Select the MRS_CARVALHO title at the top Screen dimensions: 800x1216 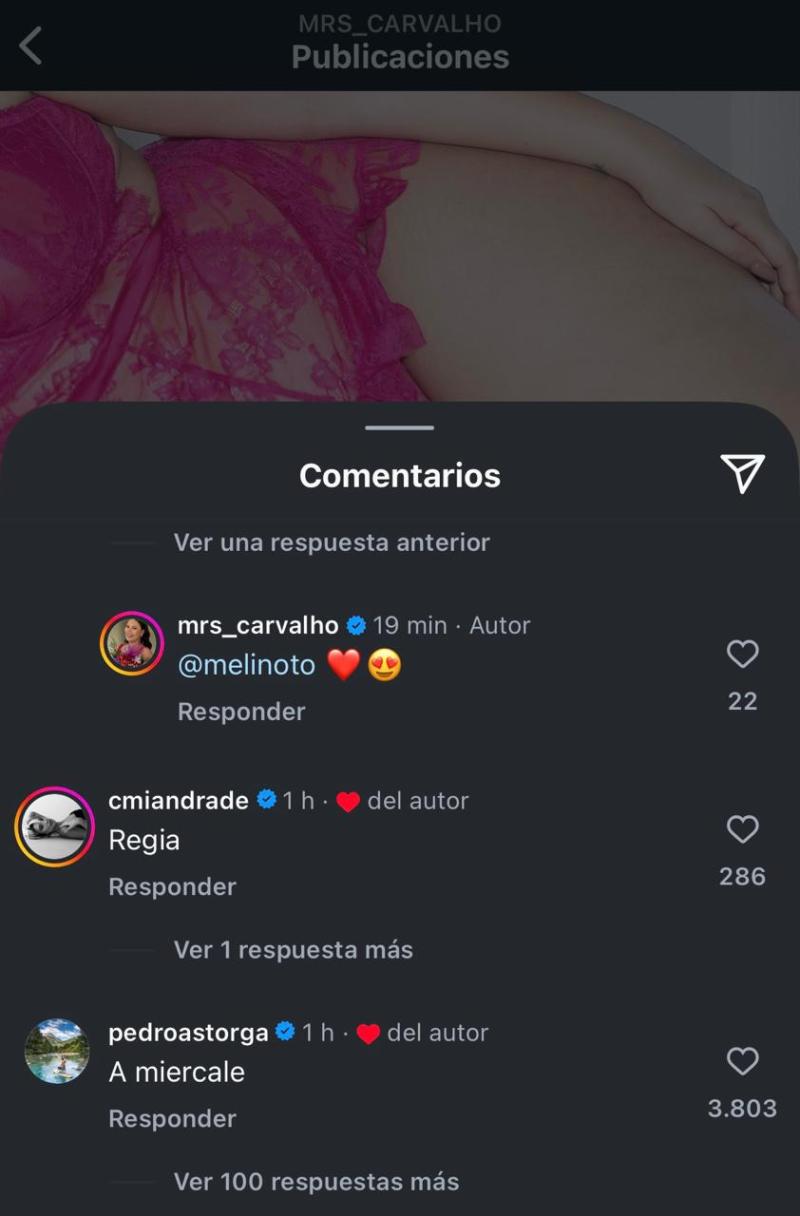[x=399, y=24]
